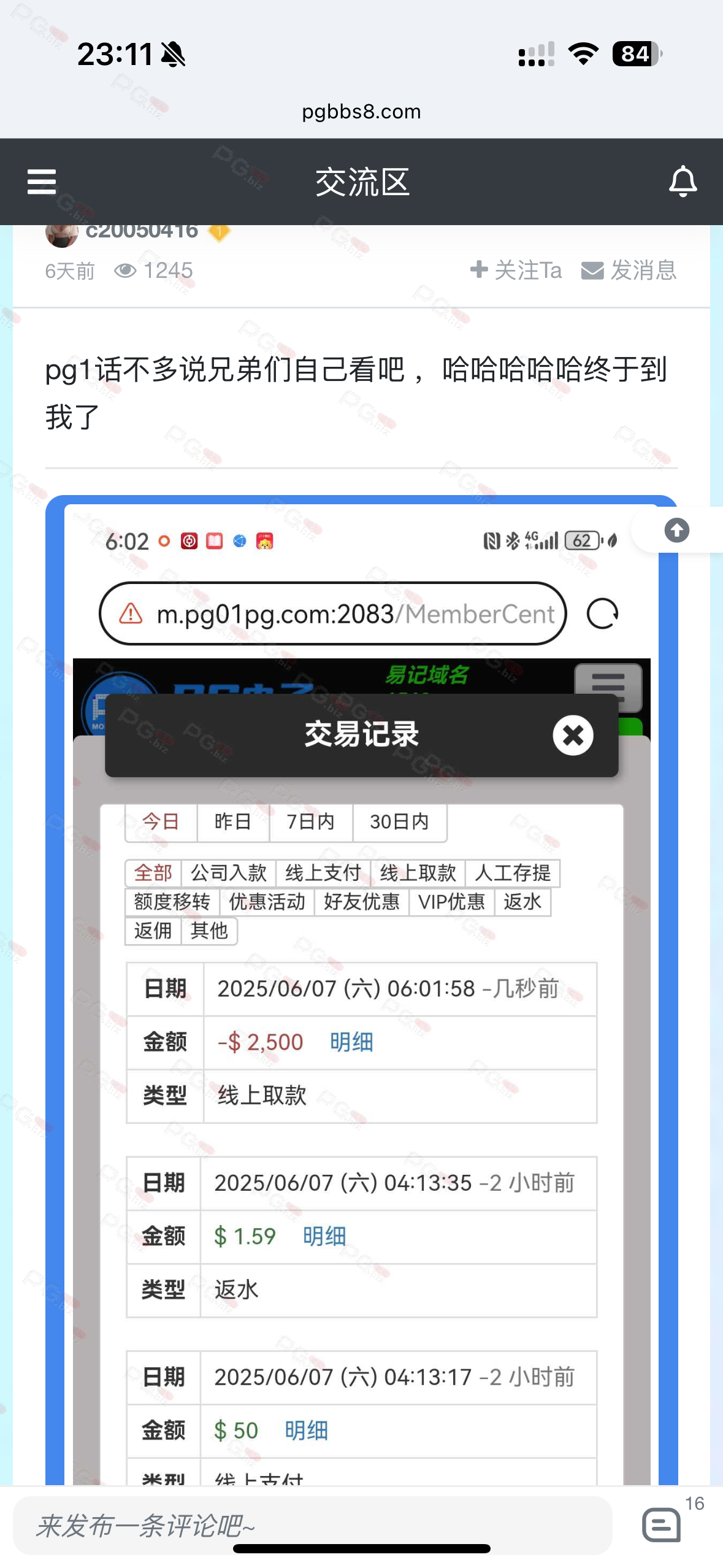Jump back to top with arrow button

676,530
